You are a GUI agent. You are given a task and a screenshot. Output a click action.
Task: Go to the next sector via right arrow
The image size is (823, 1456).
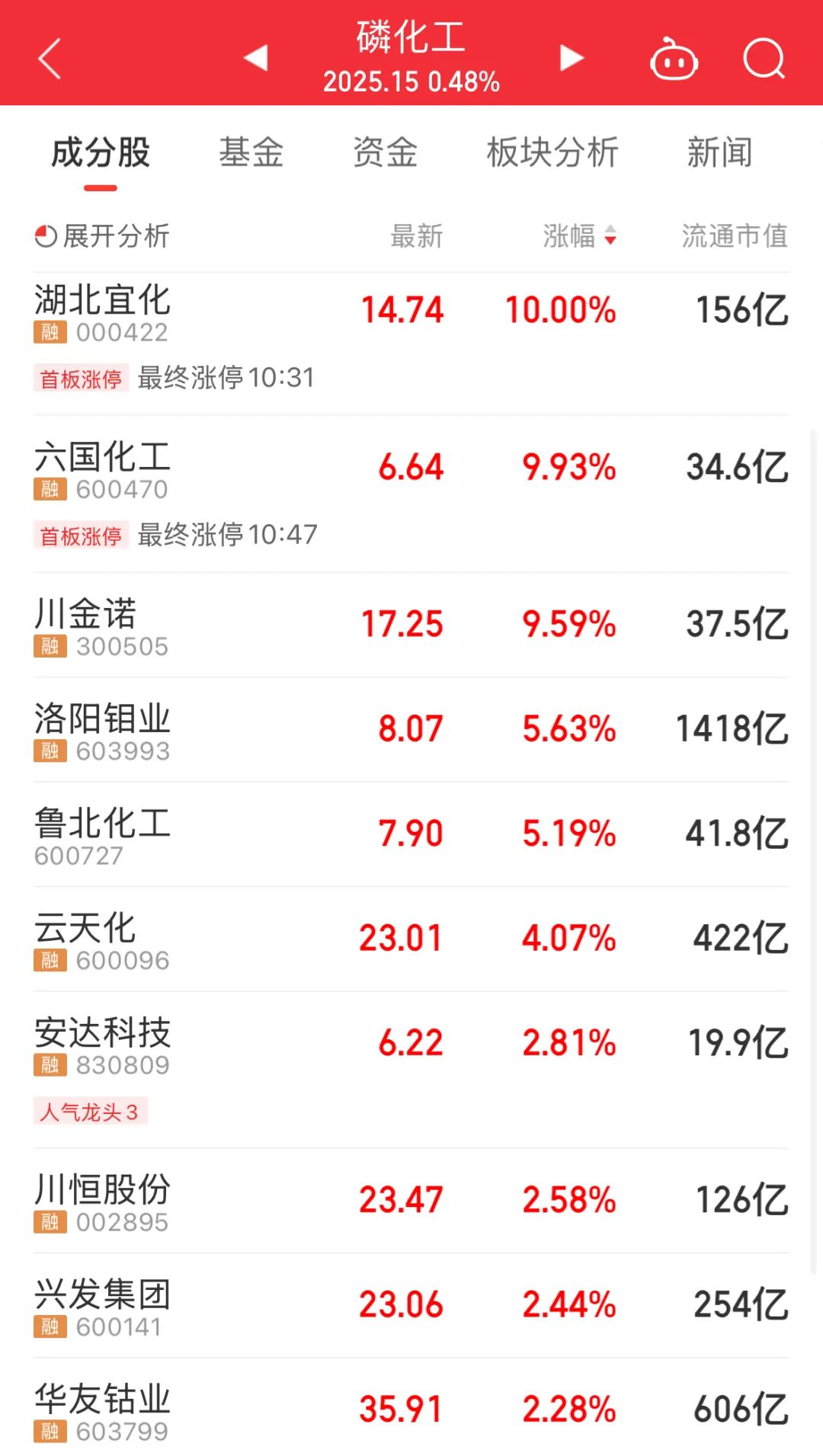point(570,59)
